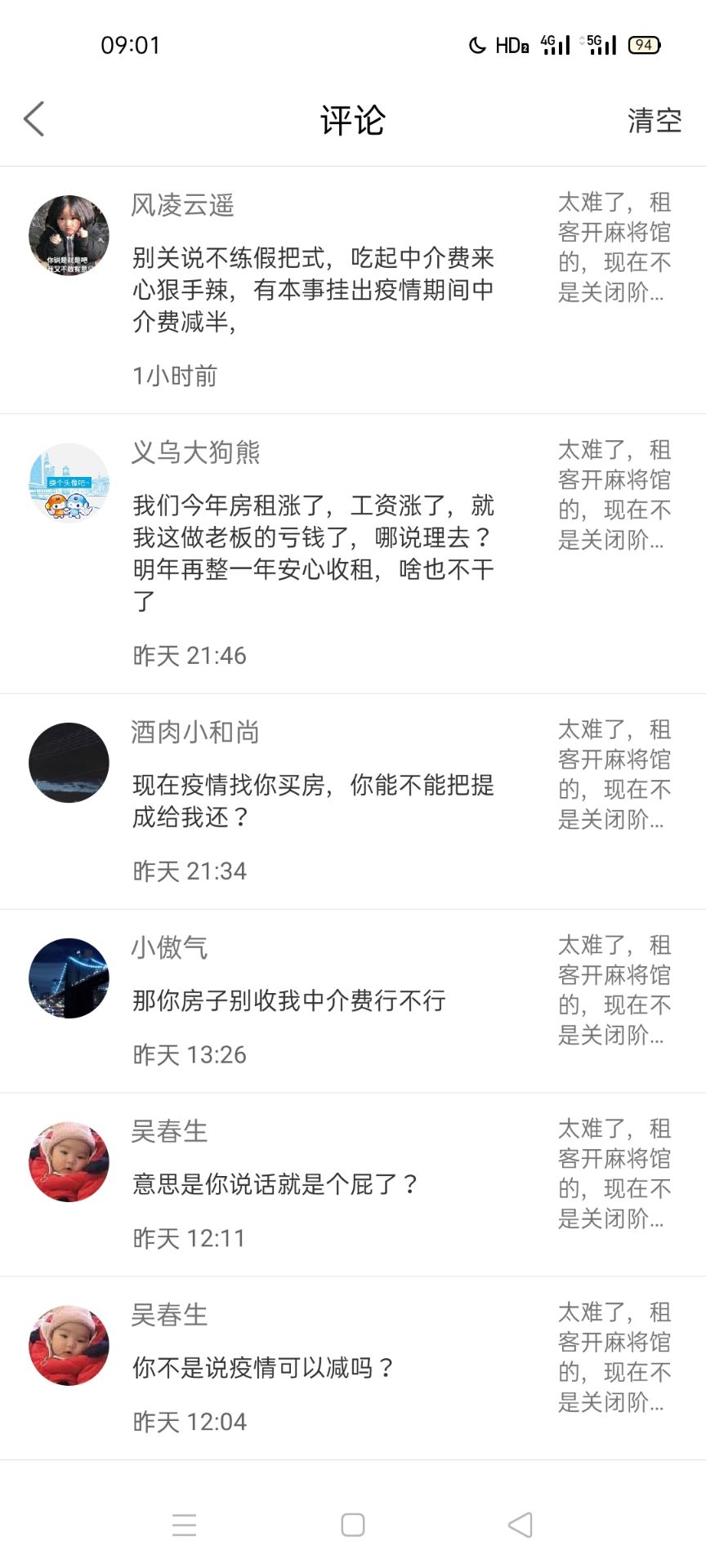
Task: Tap 酒肉小和尚's profile avatar
Action: click(69, 762)
